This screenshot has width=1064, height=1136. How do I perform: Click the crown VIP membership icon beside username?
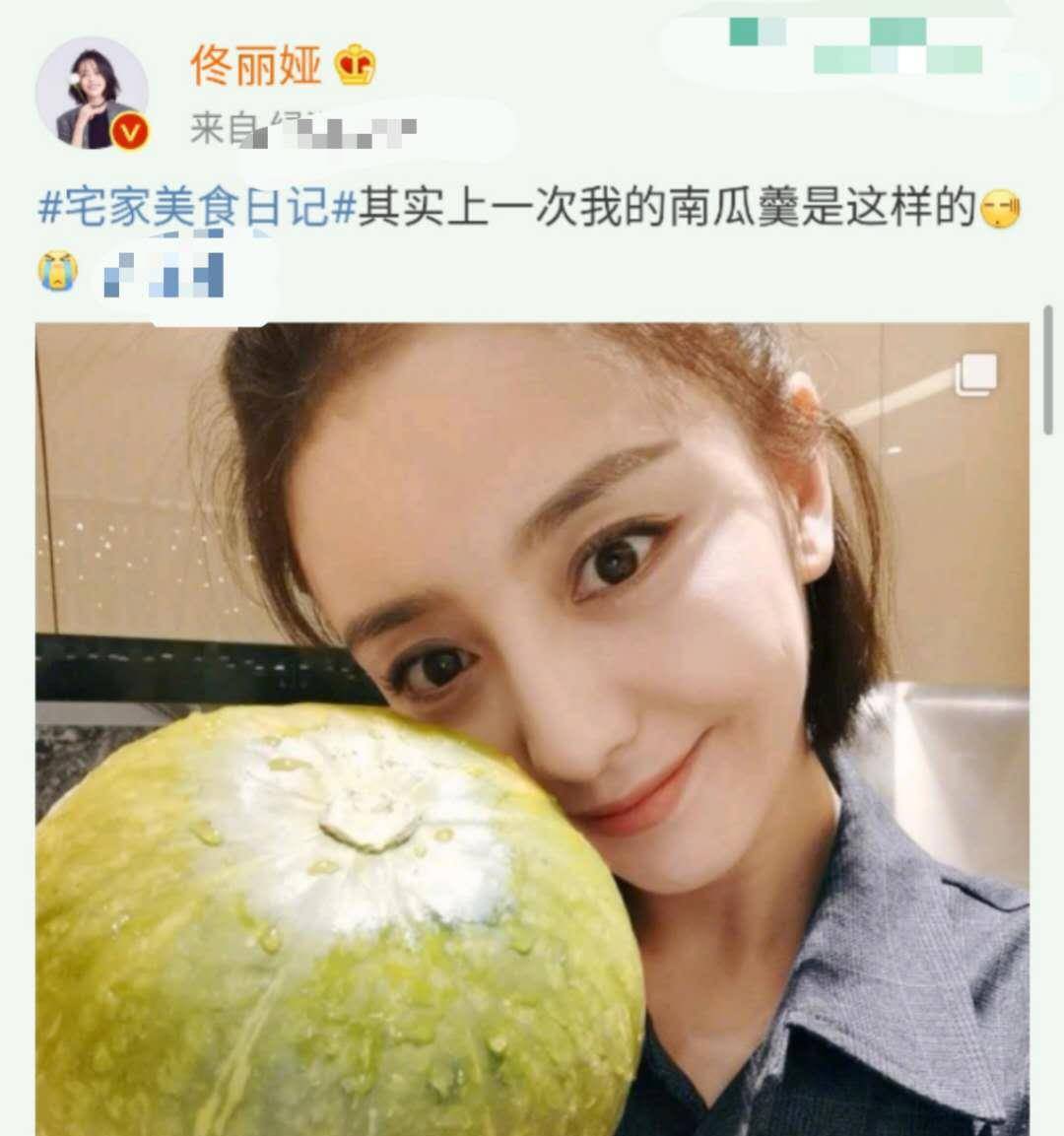[x=355, y=66]
